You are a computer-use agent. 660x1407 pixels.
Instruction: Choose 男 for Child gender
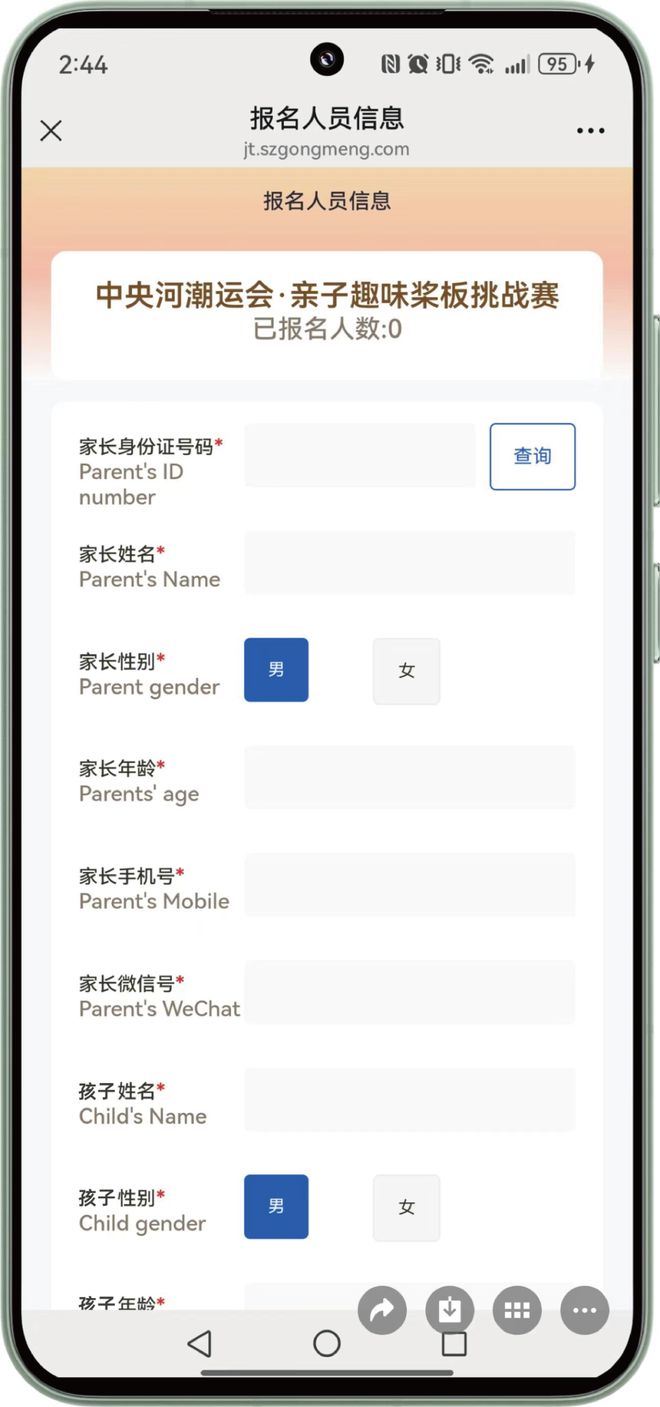[x=276, y=1207]
